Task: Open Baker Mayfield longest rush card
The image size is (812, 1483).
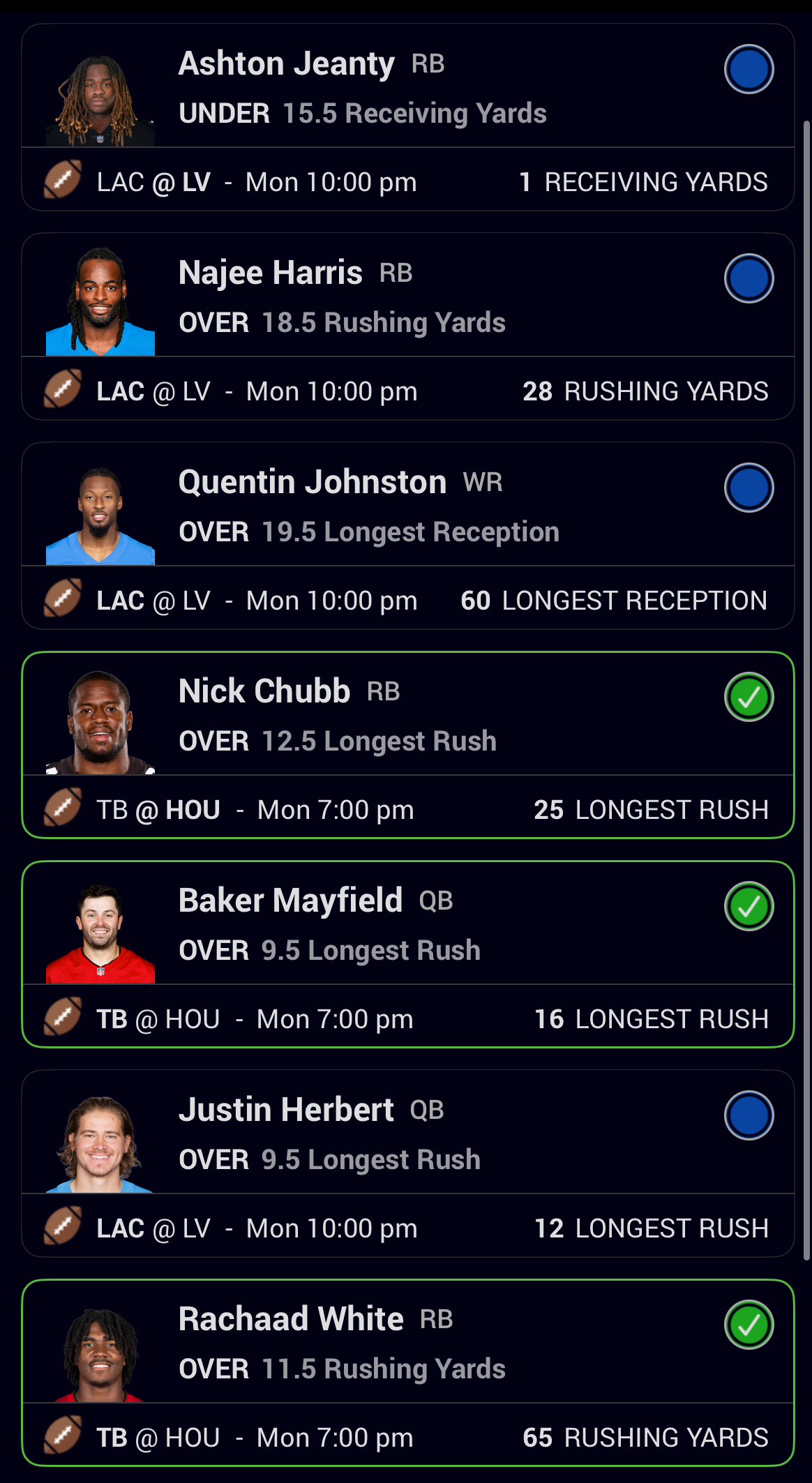Action: click(x=407, y=954)
